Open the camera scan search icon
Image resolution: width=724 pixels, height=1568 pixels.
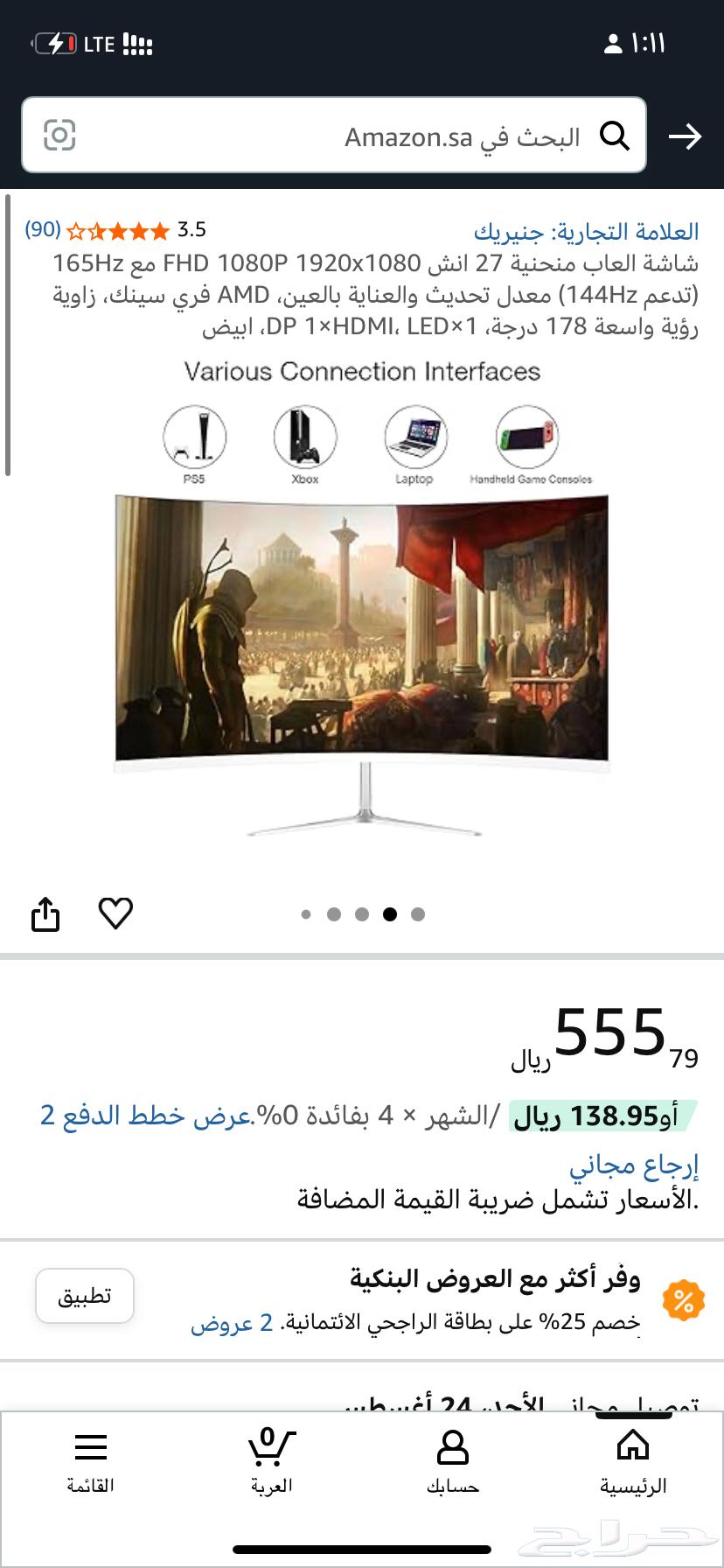[59, 136]
